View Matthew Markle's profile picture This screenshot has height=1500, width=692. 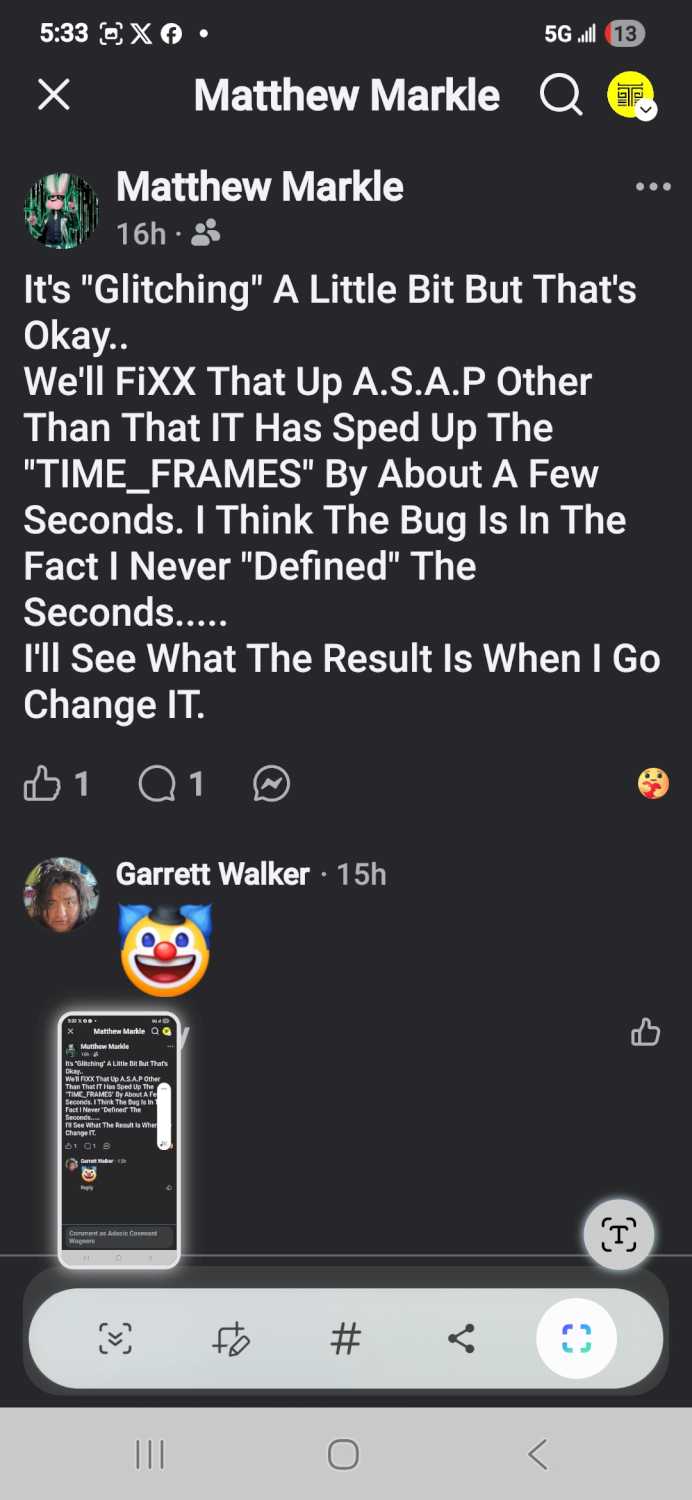coord(61,211)
